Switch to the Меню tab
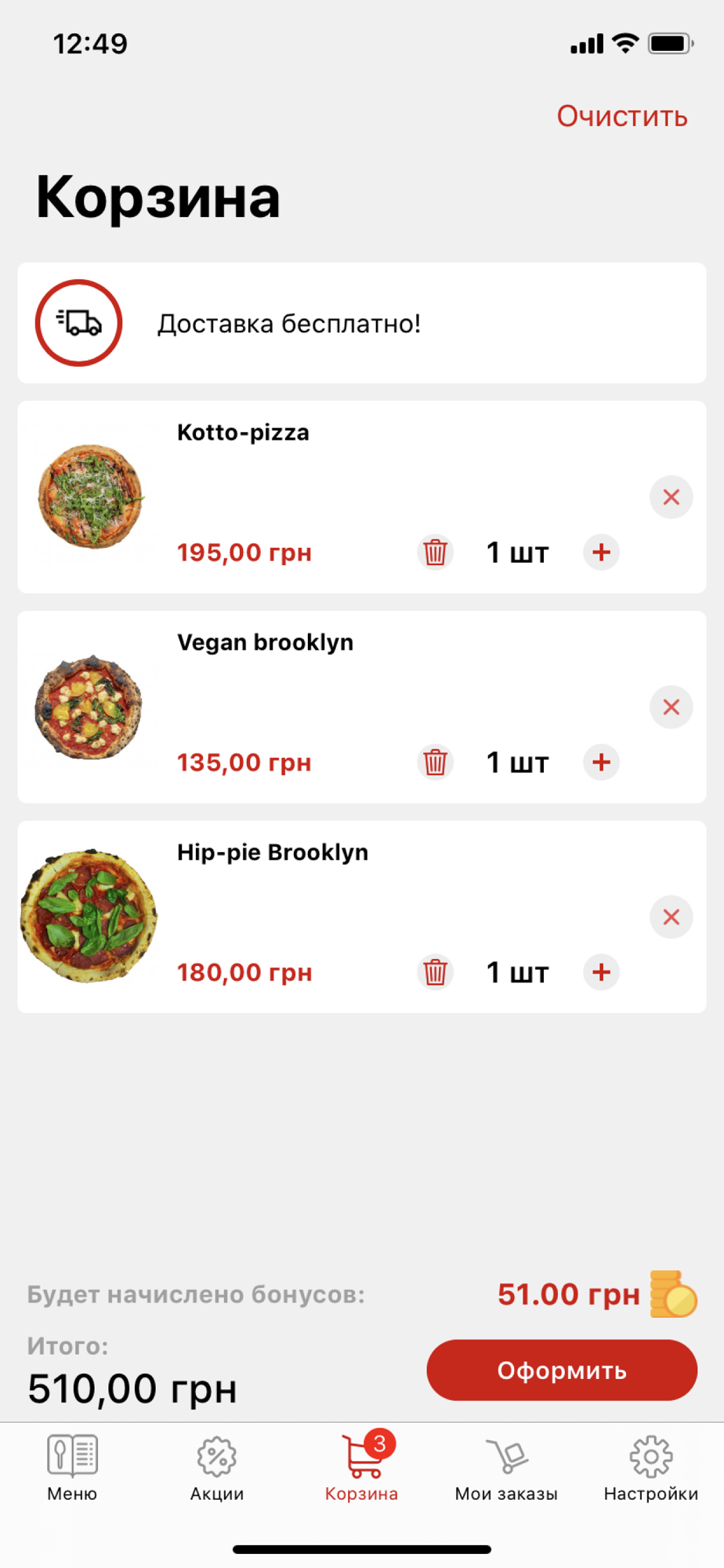The width and height of the screenshot is (724, 1568). 72,1468
